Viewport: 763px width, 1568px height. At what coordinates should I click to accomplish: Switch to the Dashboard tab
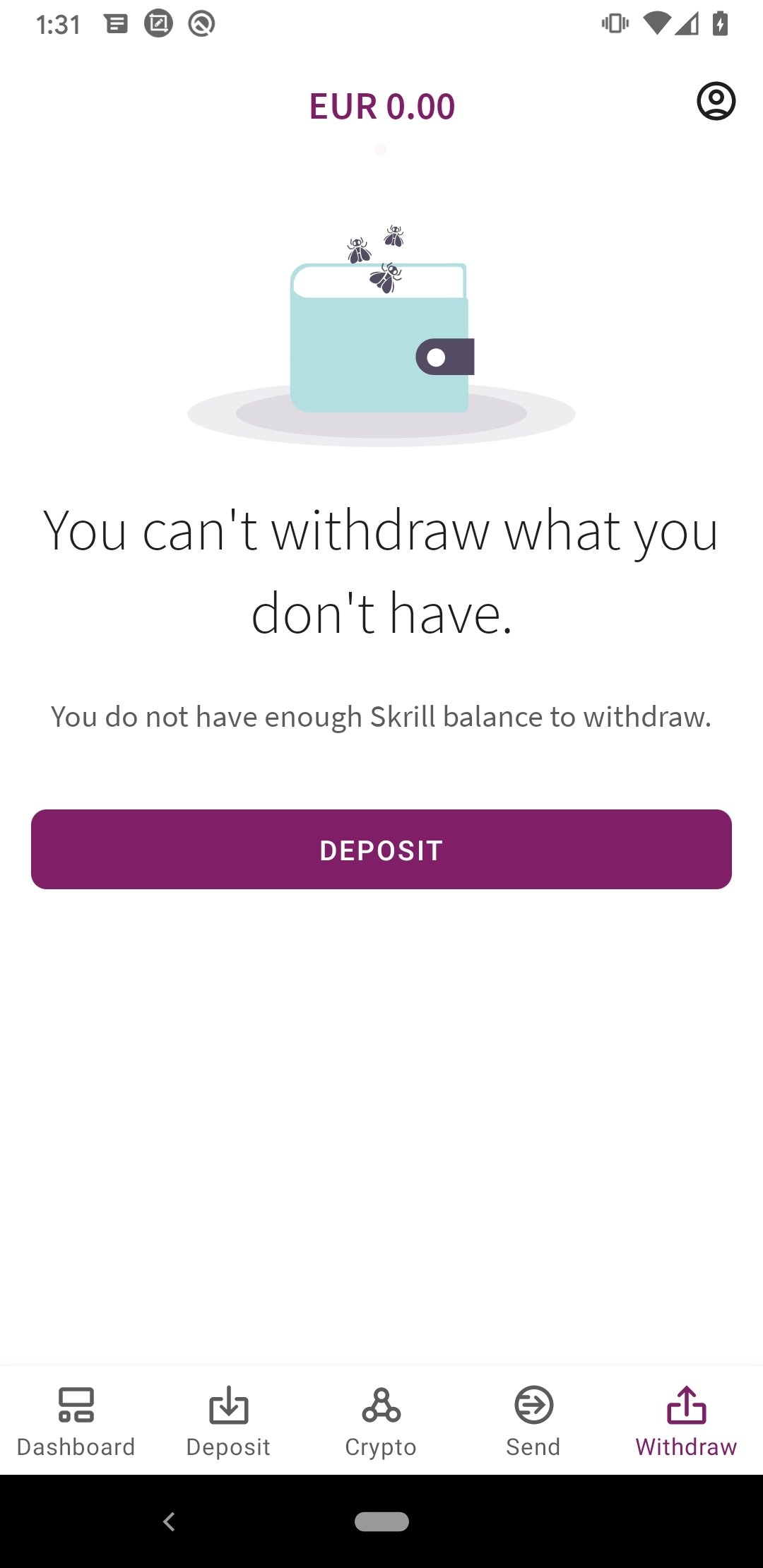coord(76,1421)
